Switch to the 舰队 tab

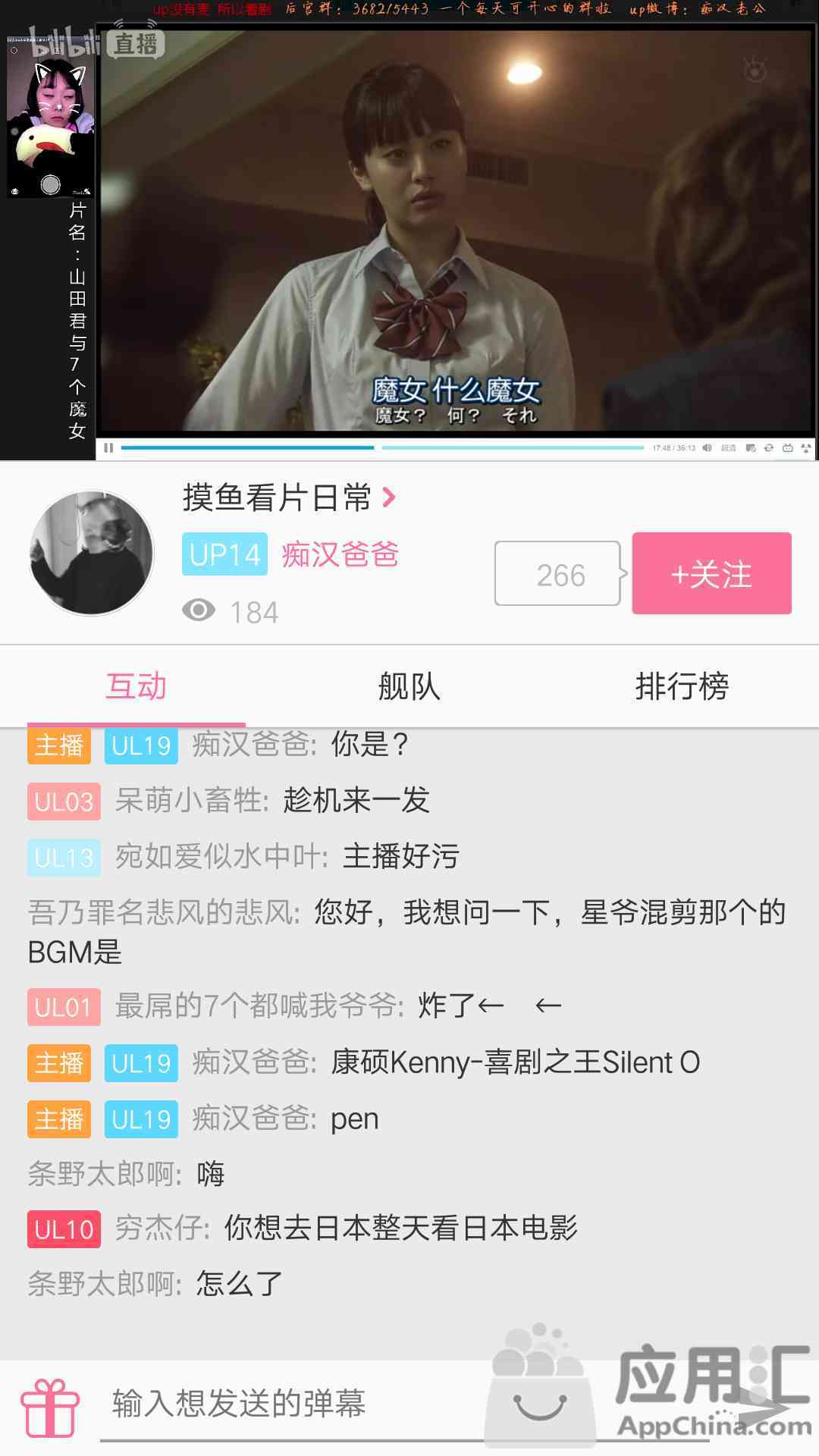pyautogui.click(x=409, y=687)
